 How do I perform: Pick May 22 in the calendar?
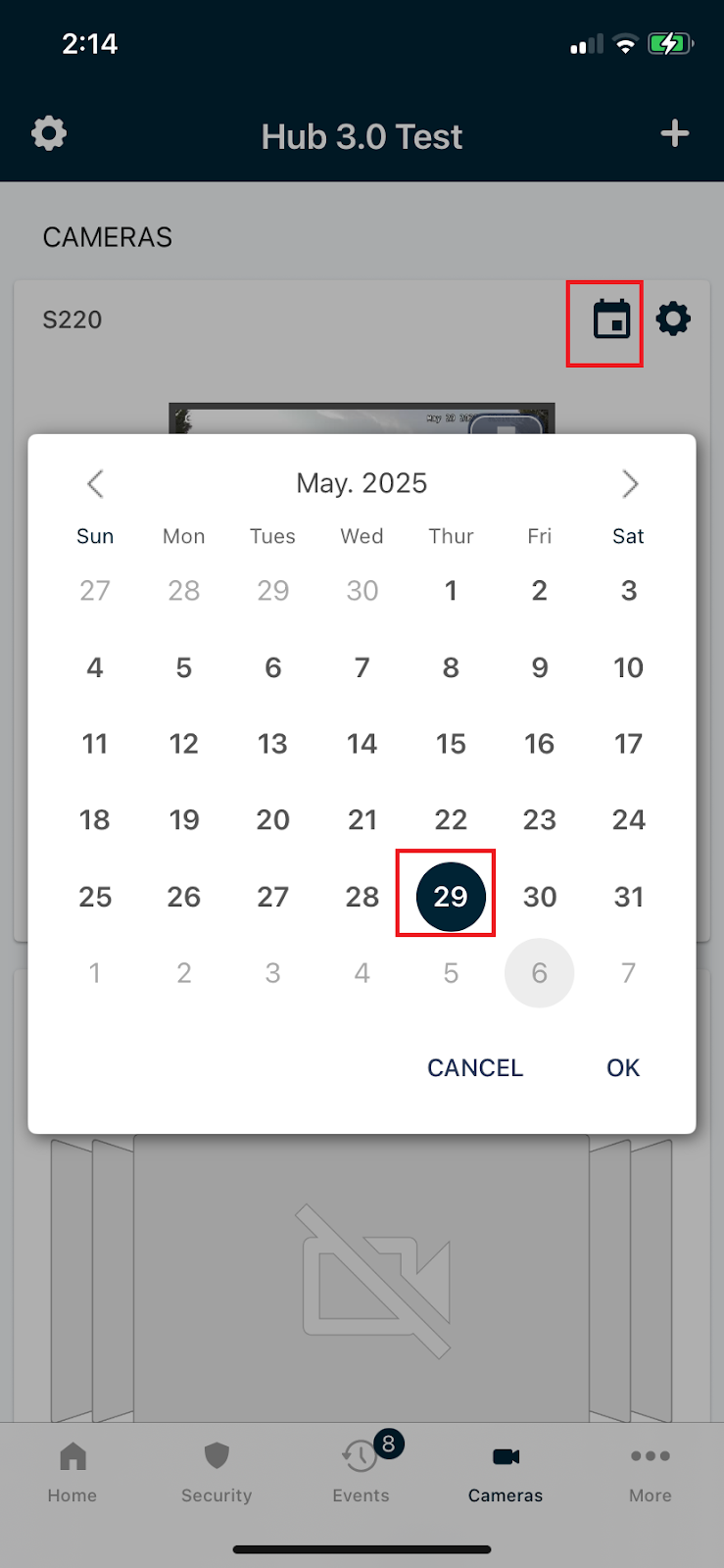pyautogui.click(x=451, y=819)
